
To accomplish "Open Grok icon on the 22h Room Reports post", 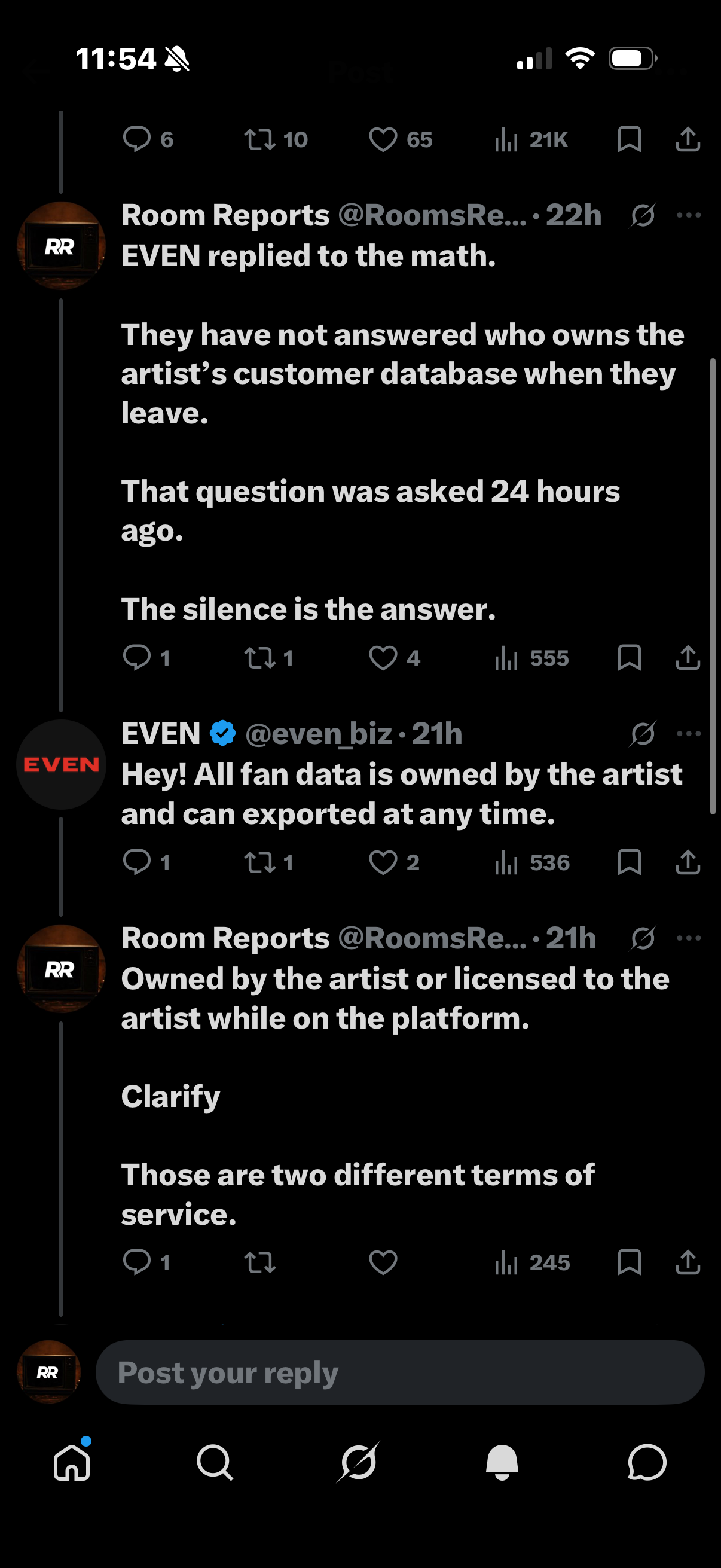I will tap(643, 215).
